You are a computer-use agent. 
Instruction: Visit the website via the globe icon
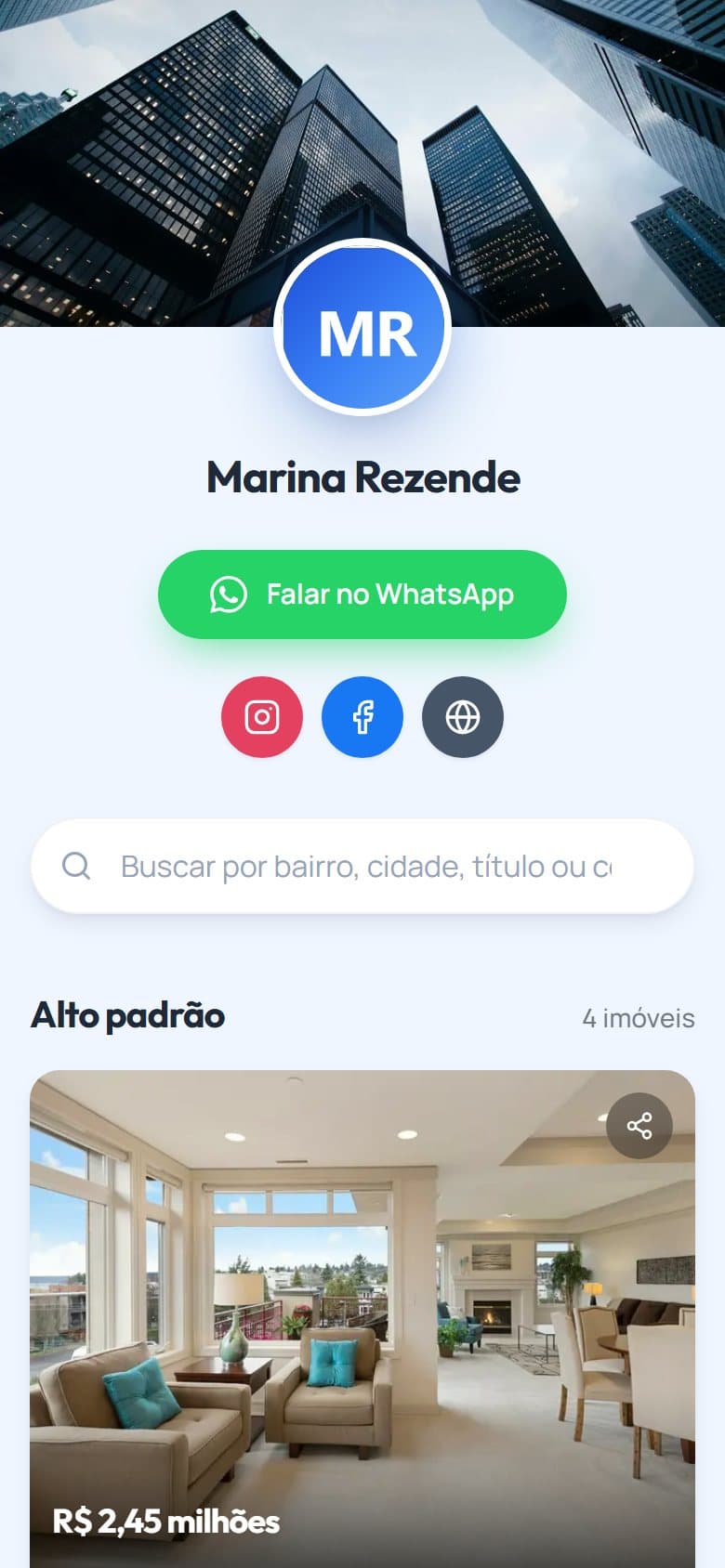coord(463,717)
